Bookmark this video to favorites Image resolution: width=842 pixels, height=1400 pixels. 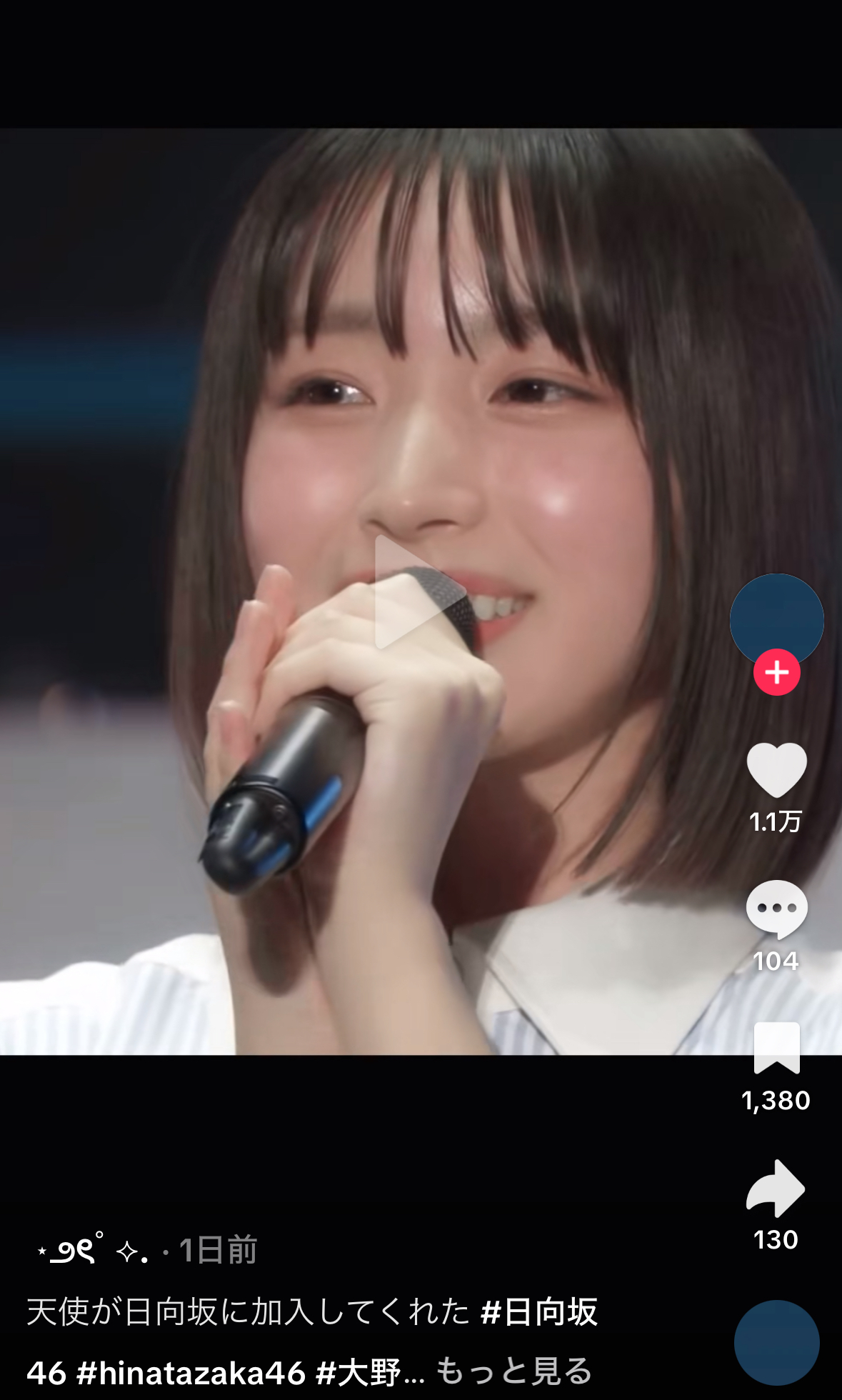(776, 1048)
